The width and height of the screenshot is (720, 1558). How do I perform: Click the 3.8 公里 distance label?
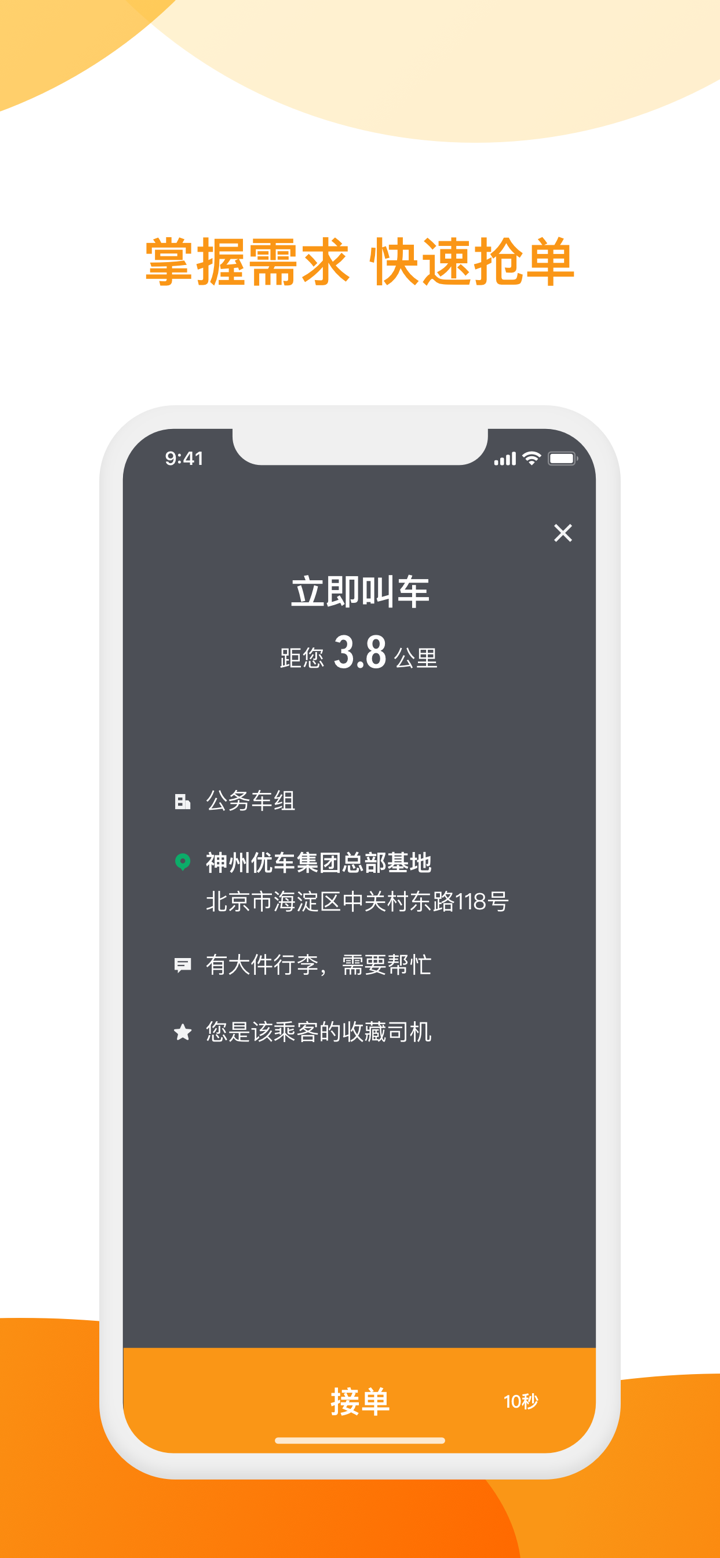[358, 654]
